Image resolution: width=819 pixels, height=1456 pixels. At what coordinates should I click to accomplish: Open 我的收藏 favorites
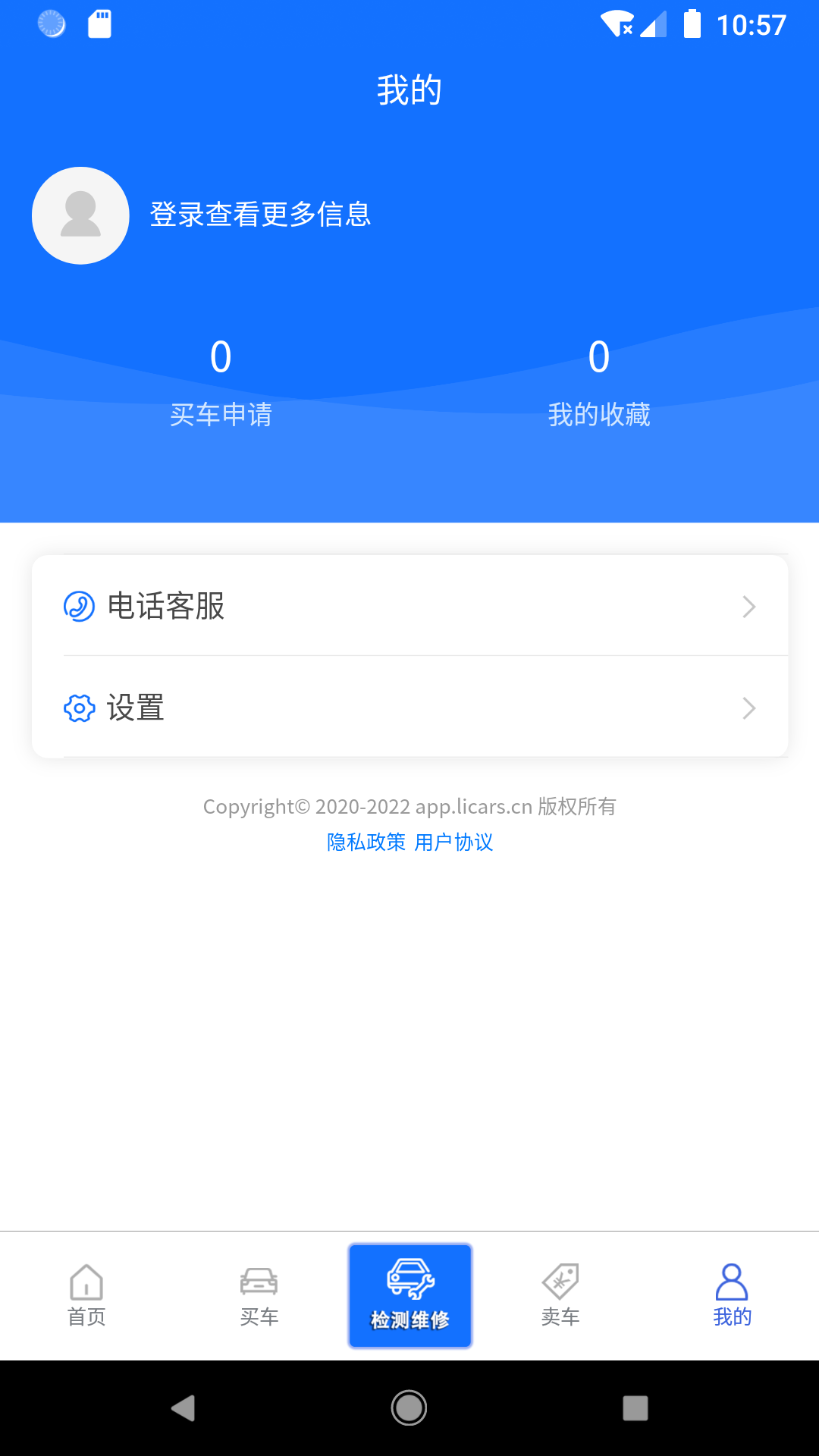pyautogui.click(x=598, y=383)
